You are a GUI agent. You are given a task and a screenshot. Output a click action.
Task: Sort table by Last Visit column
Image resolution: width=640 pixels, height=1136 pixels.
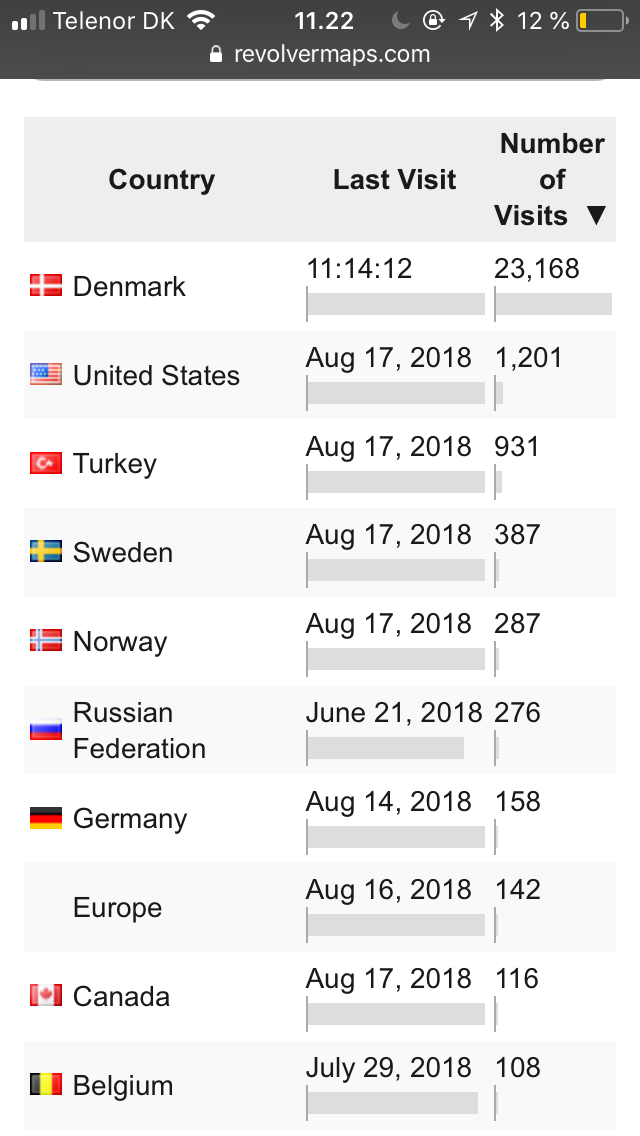coord(395,180)
